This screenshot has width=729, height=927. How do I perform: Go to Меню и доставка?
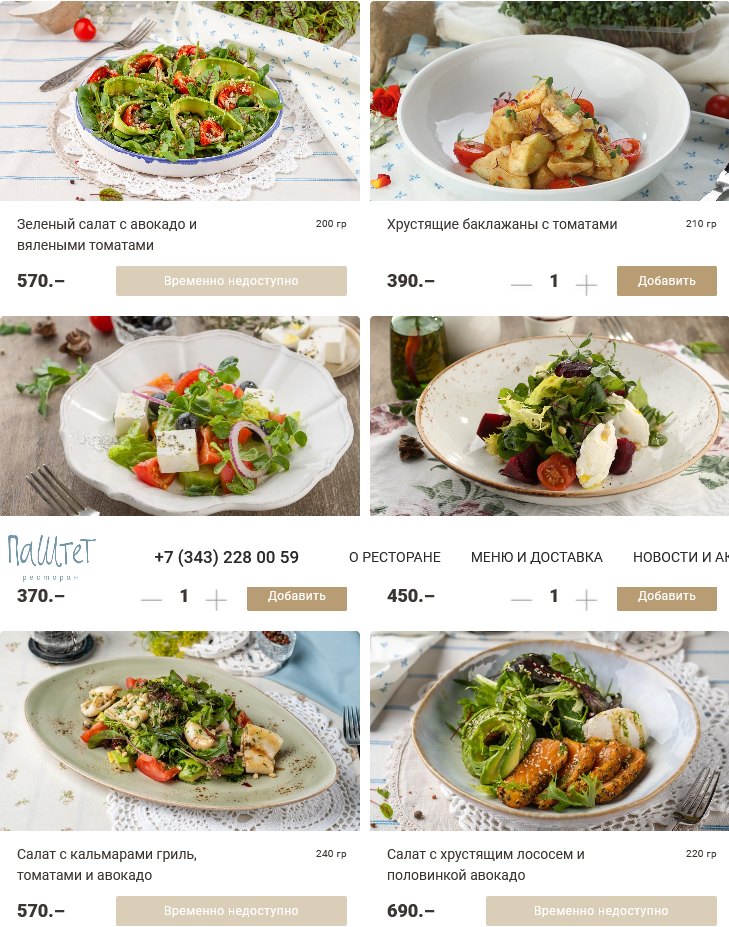click(536, 557)
